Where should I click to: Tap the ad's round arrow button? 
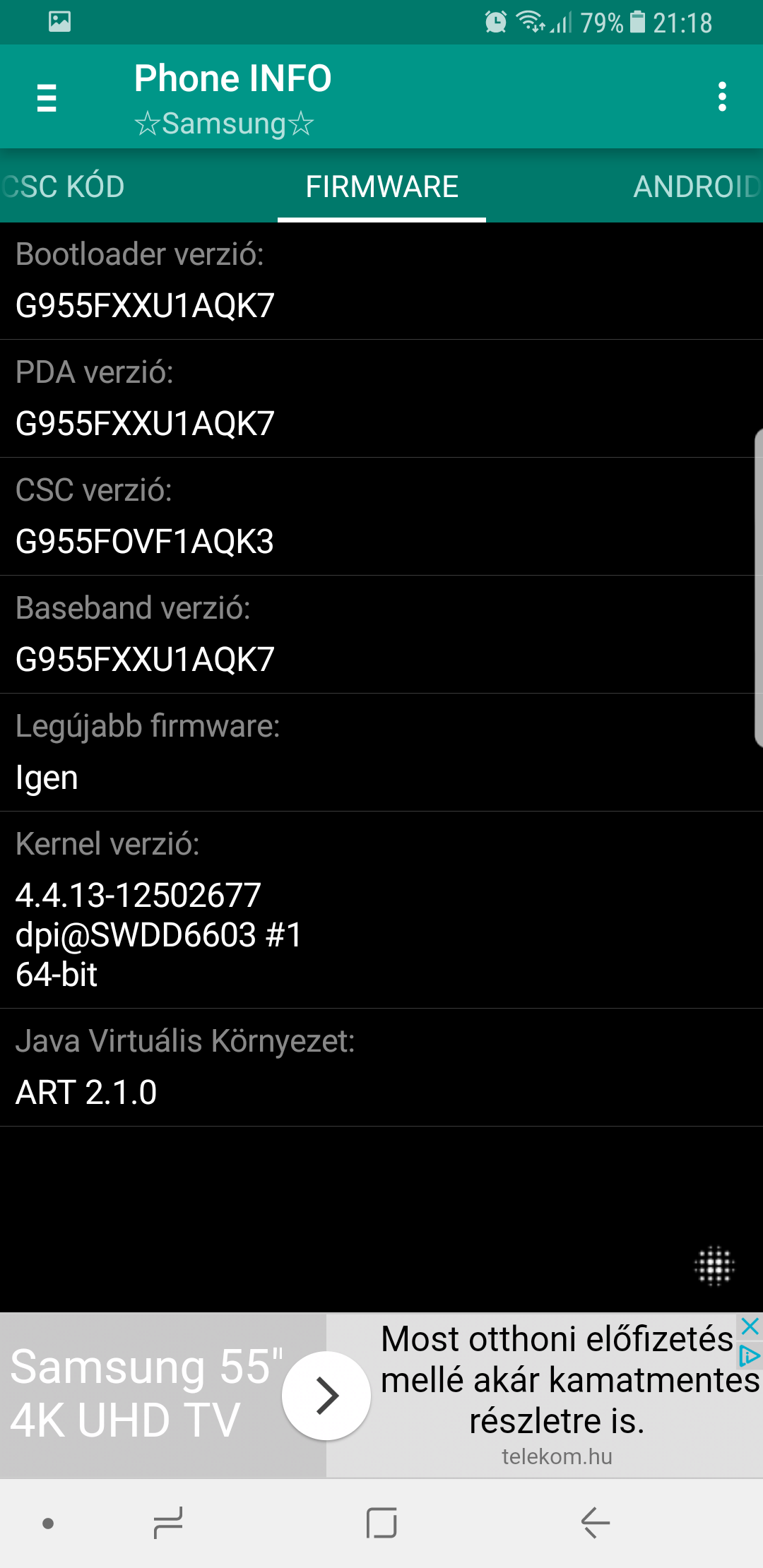[326, 1395]
